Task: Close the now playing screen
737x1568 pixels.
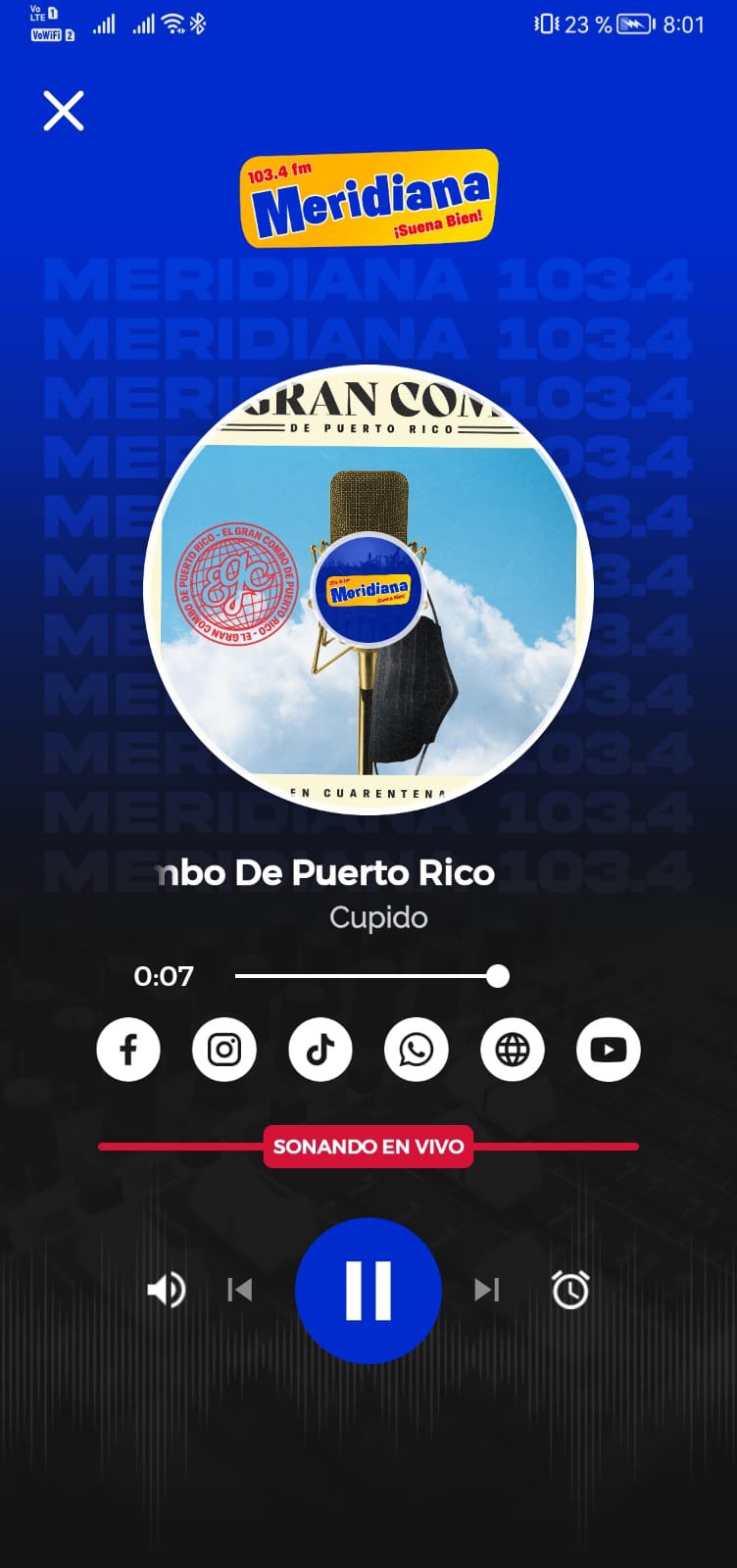Action: click(64, 111)
